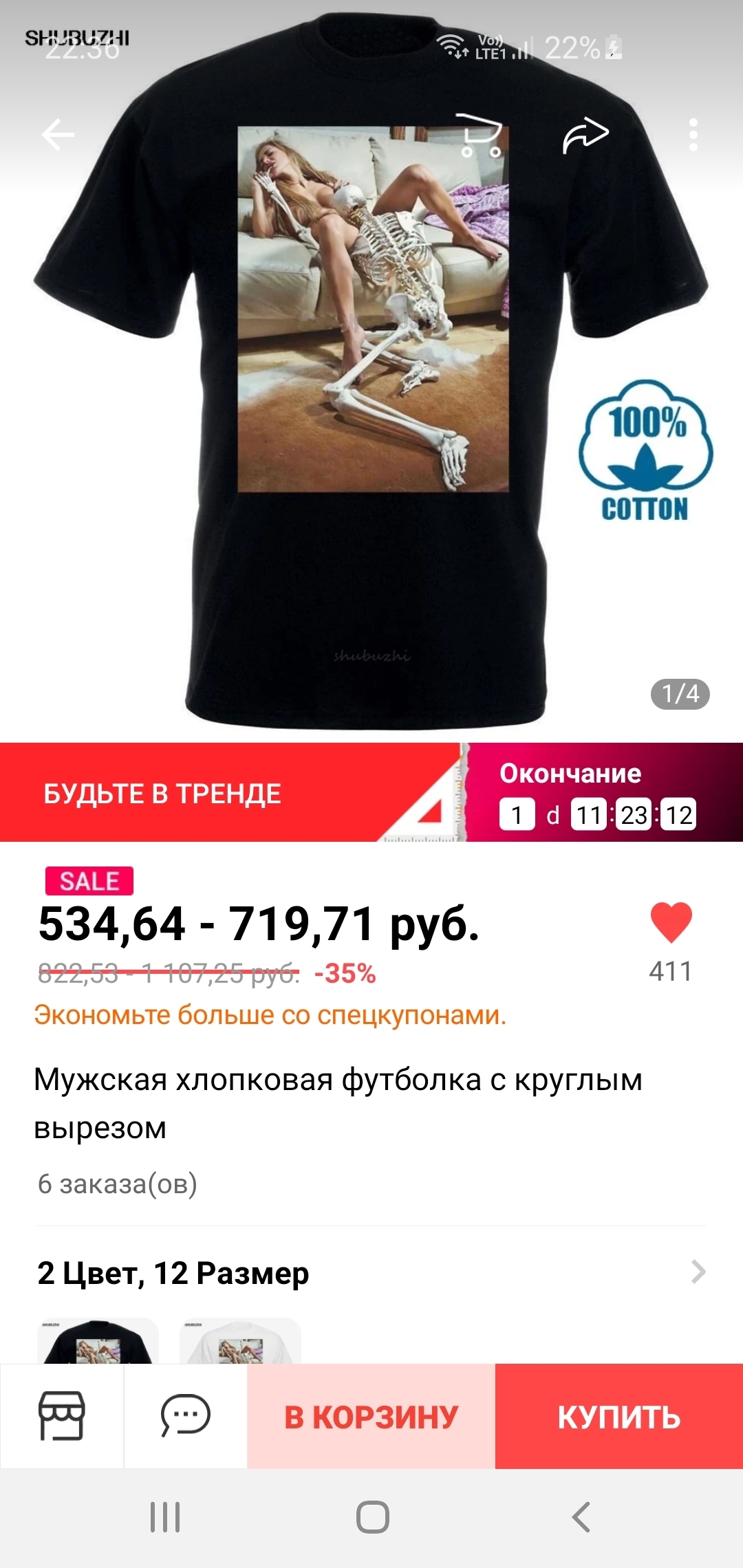743x1568 pixels.
Task: Select the white t-shirt color variant
Action: point(240,1342)
